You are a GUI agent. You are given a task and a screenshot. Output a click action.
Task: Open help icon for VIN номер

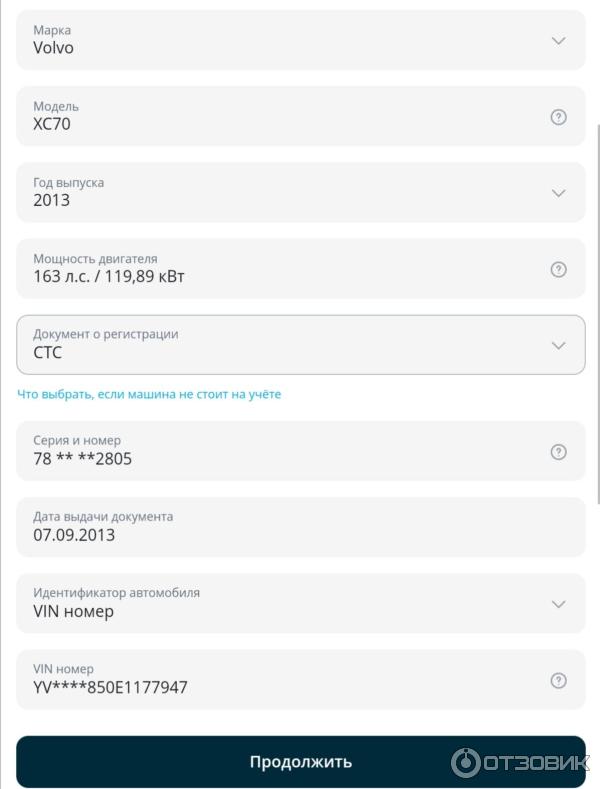(x=558, y=680)
